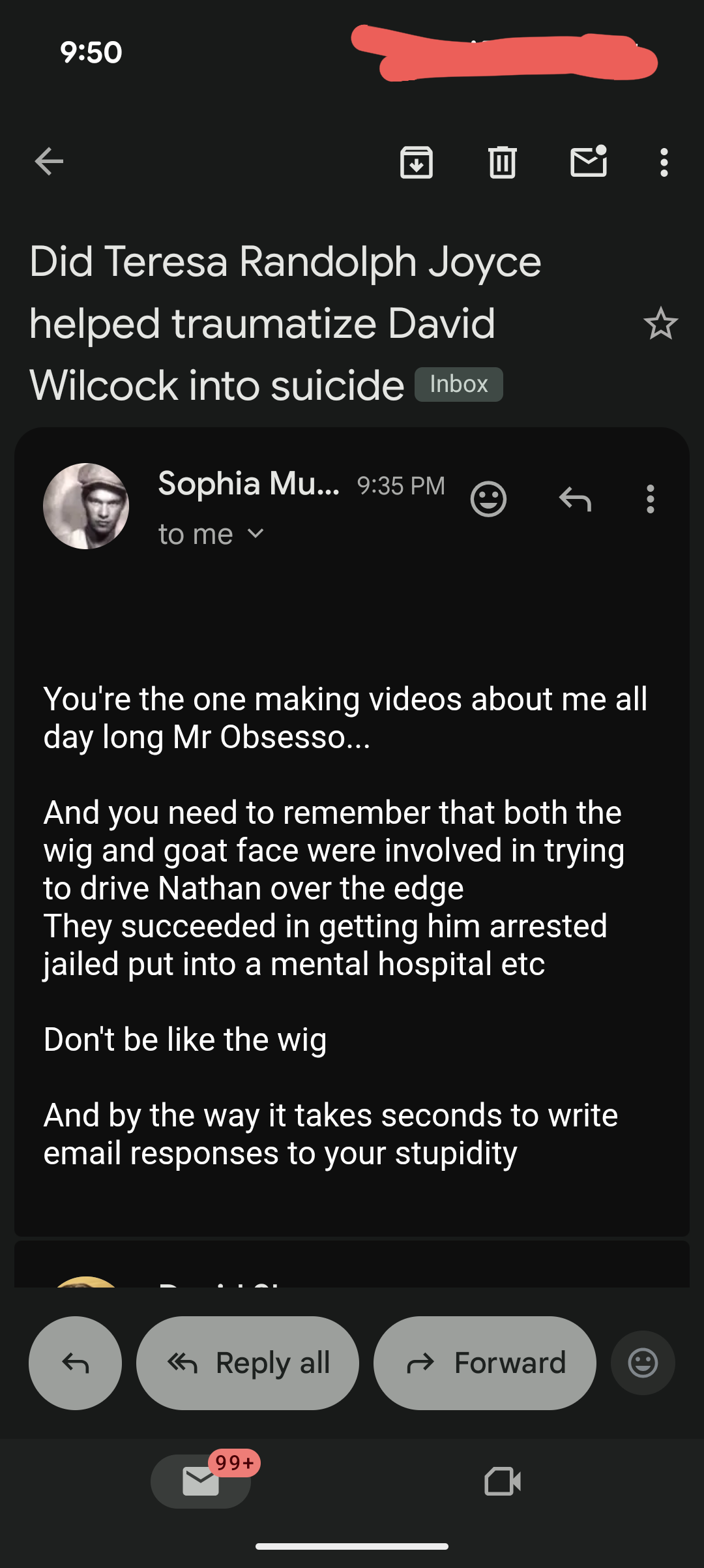Image resolution: width=704 pixels, height=1568 pixels.
Task: Open the top app bar overflow menu
Action: click(x=664, y=162)
